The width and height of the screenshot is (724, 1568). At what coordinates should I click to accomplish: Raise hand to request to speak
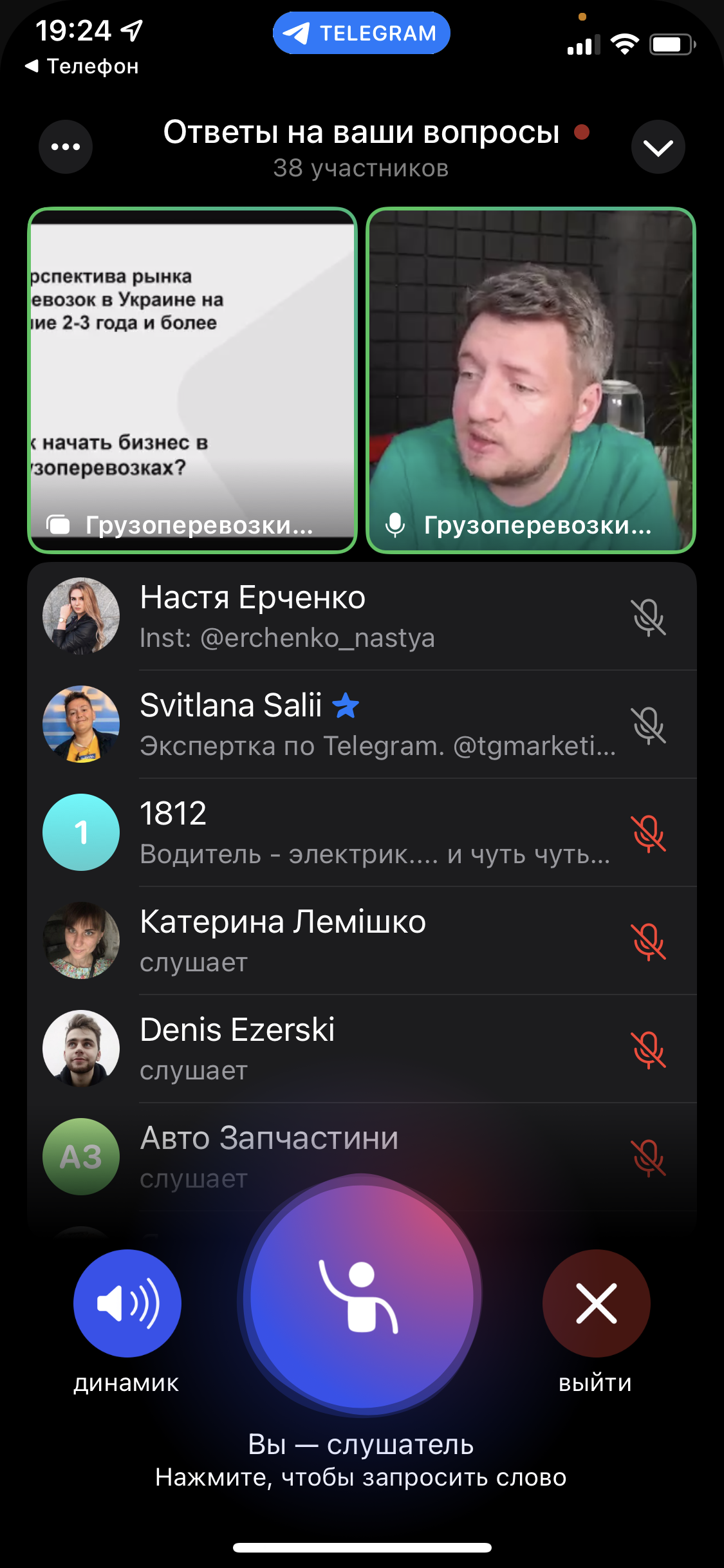point(362,1295)
